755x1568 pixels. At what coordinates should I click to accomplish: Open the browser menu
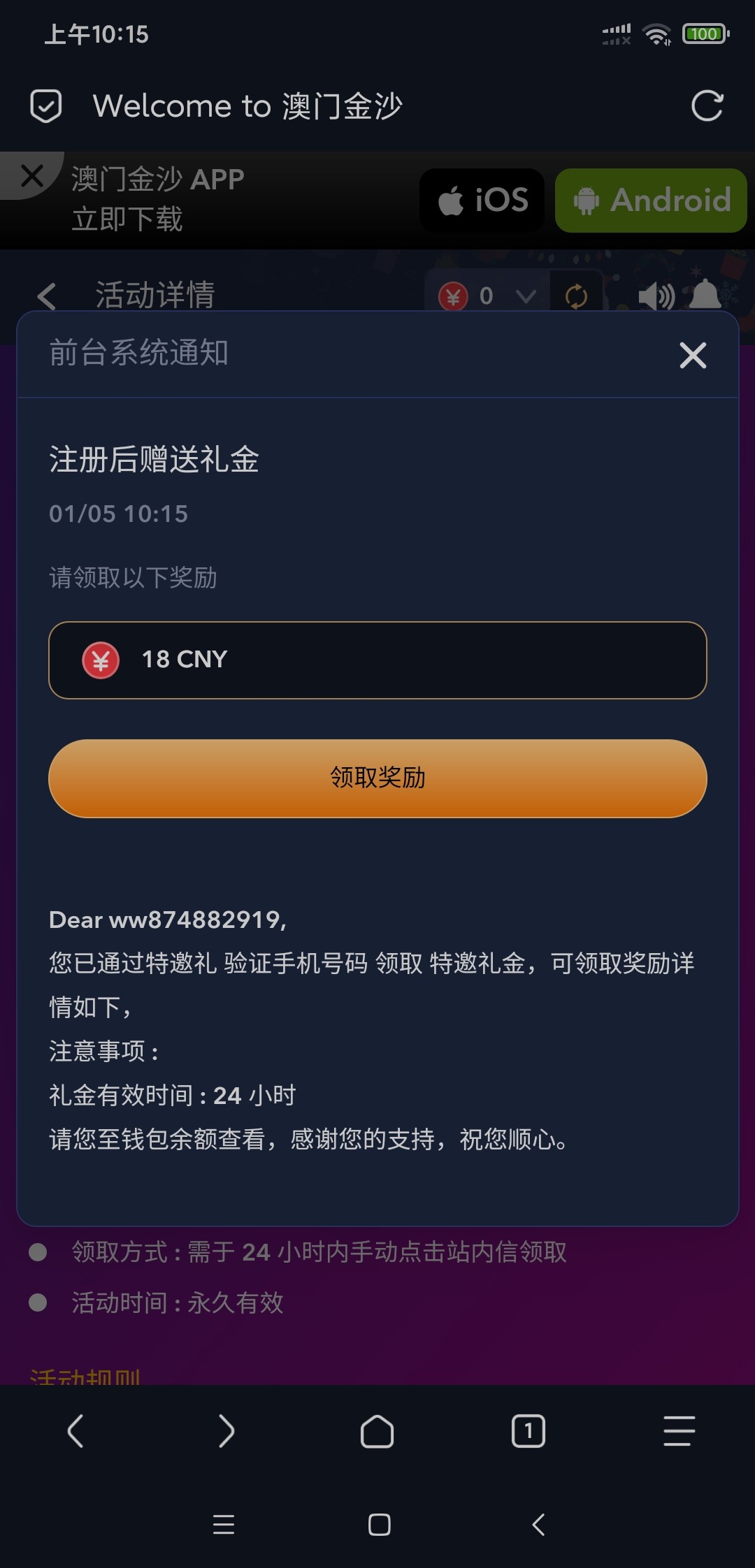tap(679, 1431)
